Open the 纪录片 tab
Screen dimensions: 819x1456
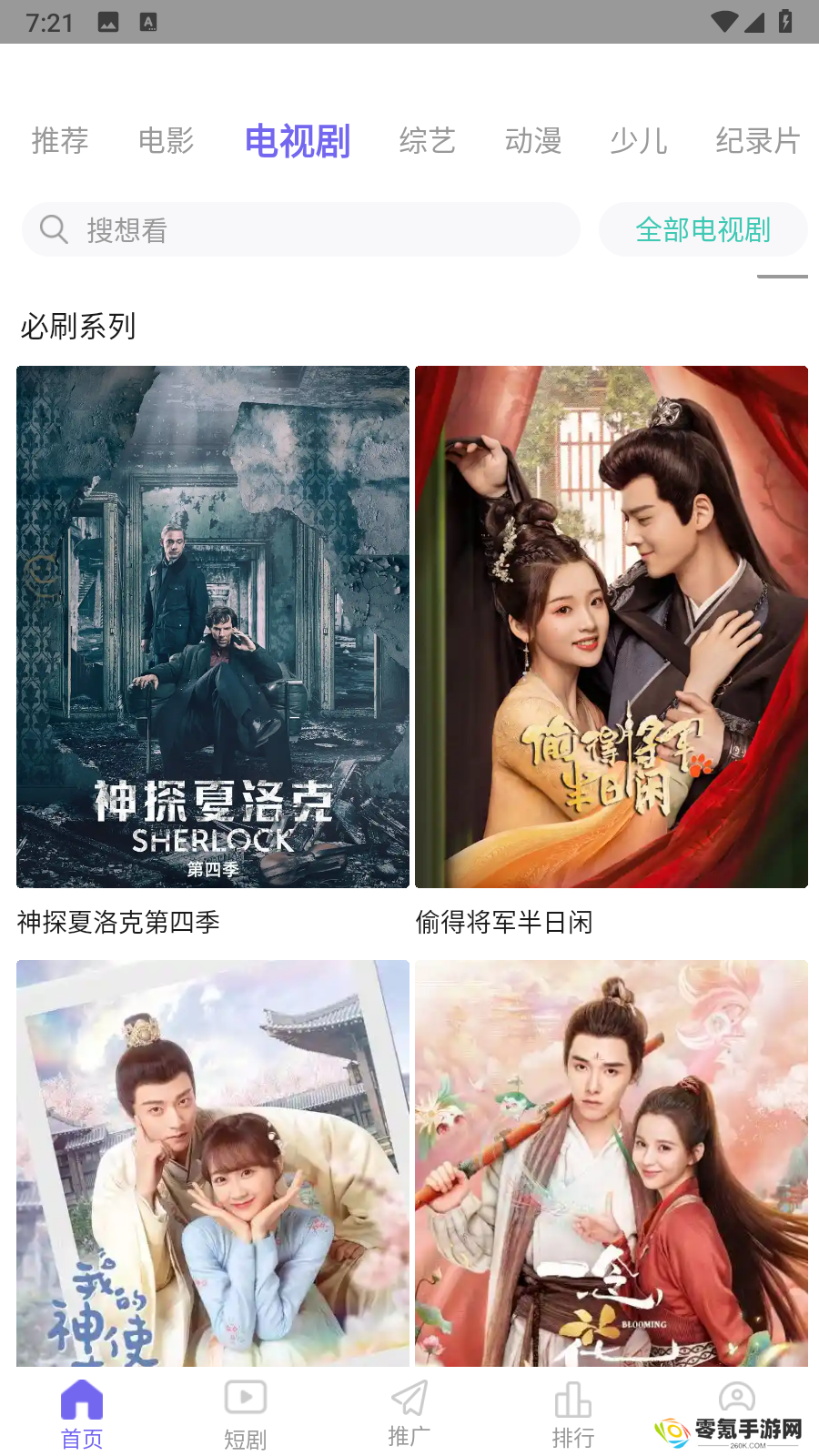[758, 141]
